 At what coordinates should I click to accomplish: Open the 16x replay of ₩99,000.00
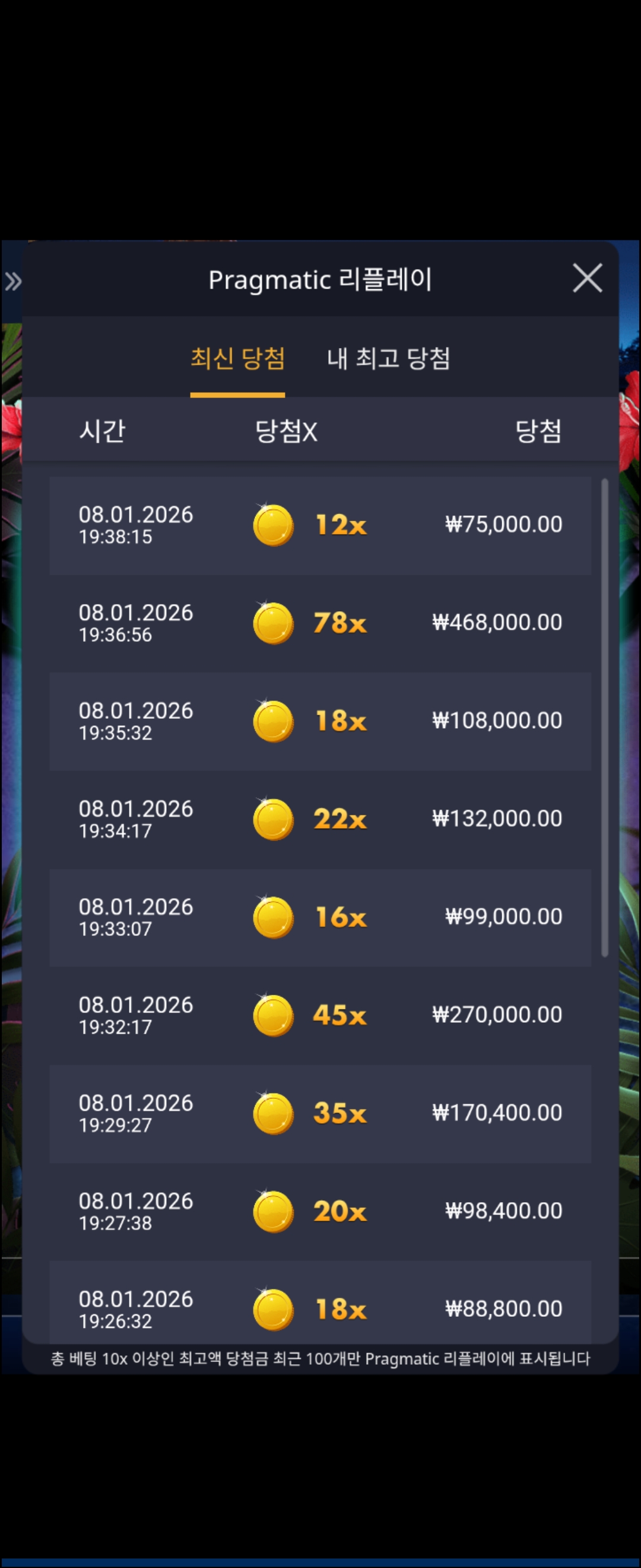(x=320, y=917)
